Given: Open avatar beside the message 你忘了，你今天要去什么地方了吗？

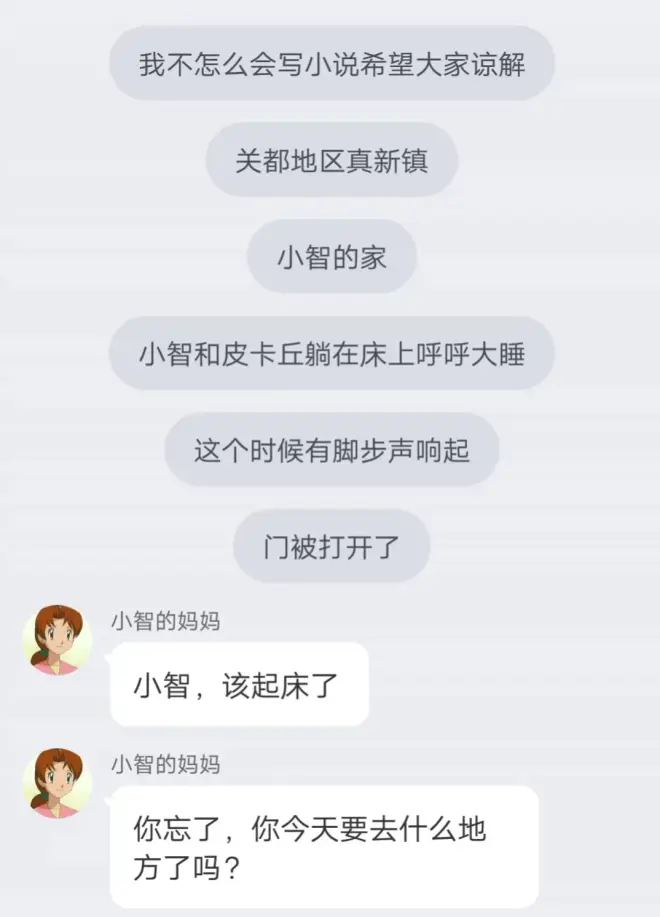Looking at the screenshot, I should [x=57, y=783].
